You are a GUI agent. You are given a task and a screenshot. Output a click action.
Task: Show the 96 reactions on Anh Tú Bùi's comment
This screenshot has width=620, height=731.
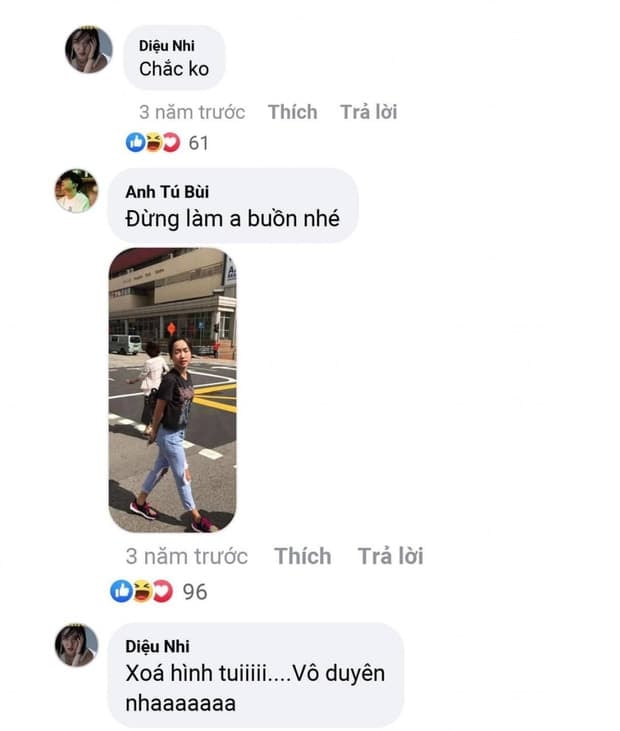coord(160,592)
